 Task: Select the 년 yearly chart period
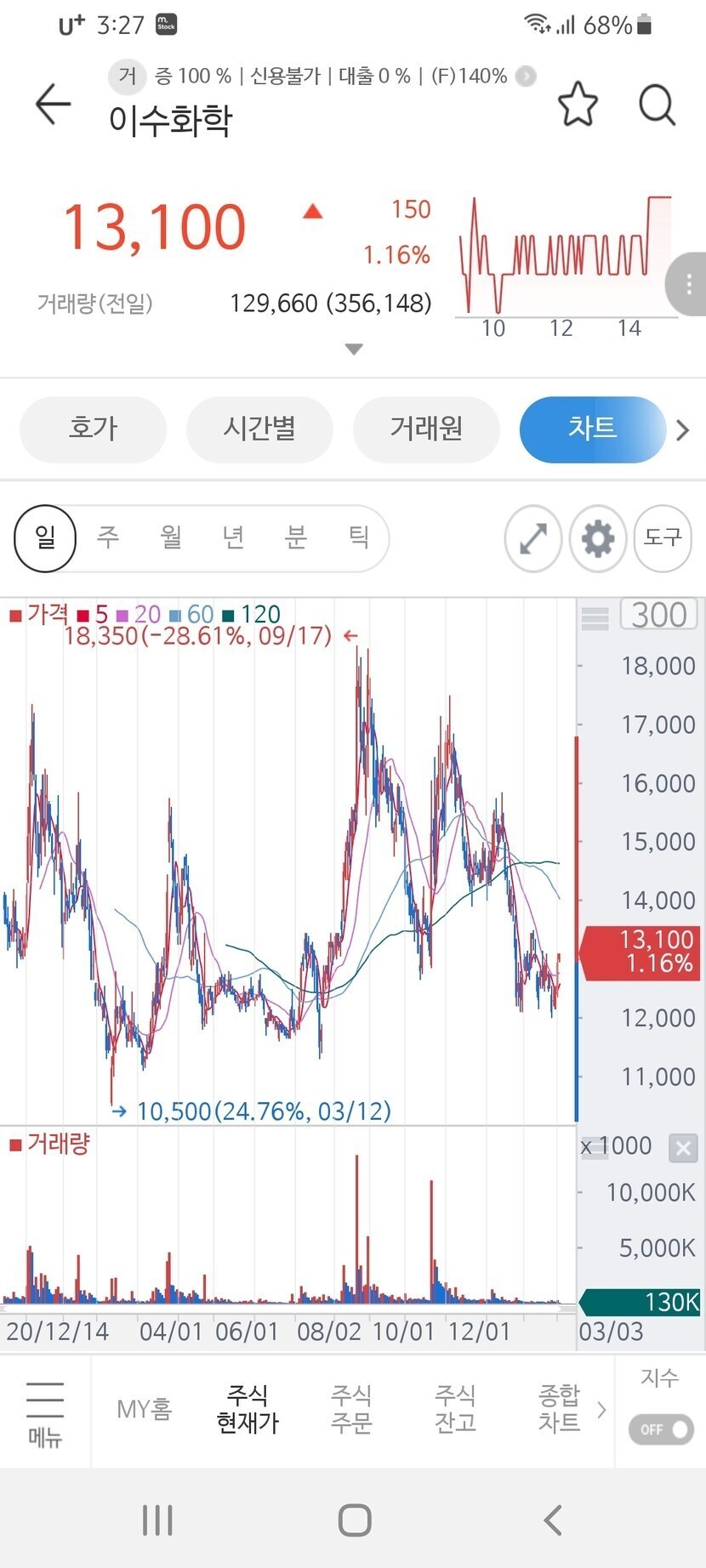pos(233,537)
